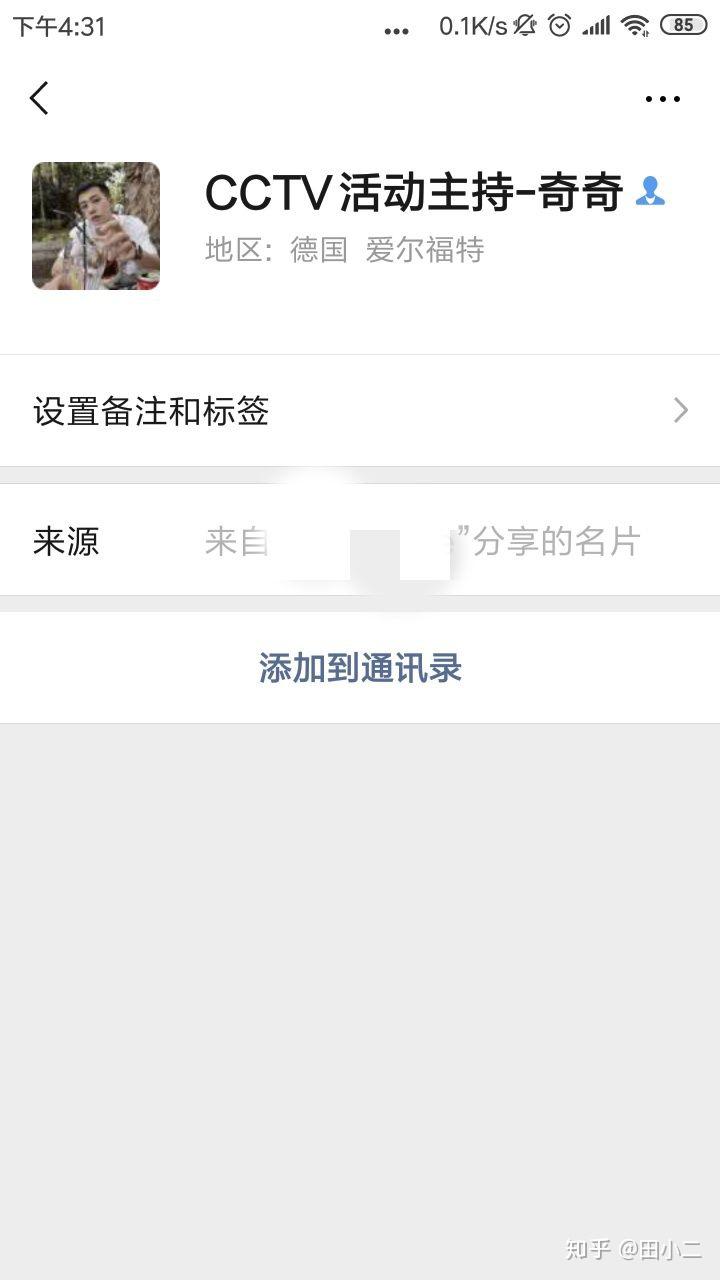Tap the back arrow to return
This screenshot has height=1280, width=720.
tap(38, 98)
